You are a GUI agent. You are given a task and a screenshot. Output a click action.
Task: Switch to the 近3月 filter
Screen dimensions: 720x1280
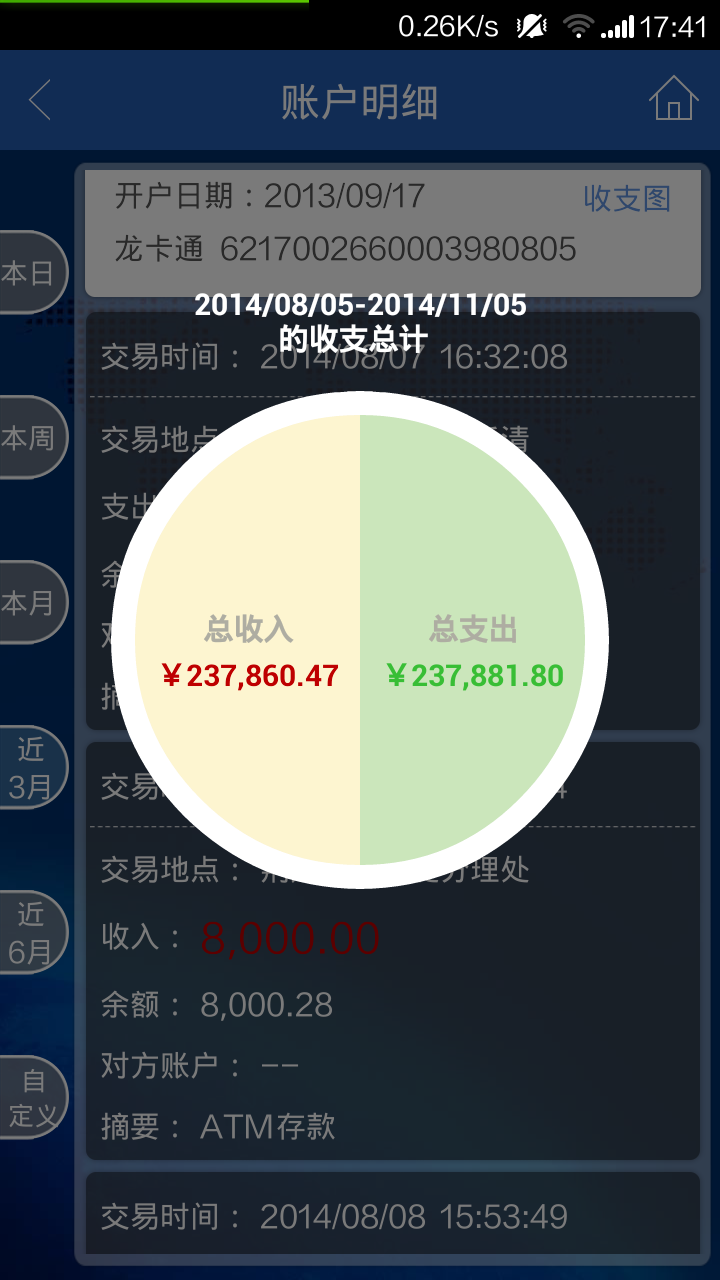[x=30, y=767]
